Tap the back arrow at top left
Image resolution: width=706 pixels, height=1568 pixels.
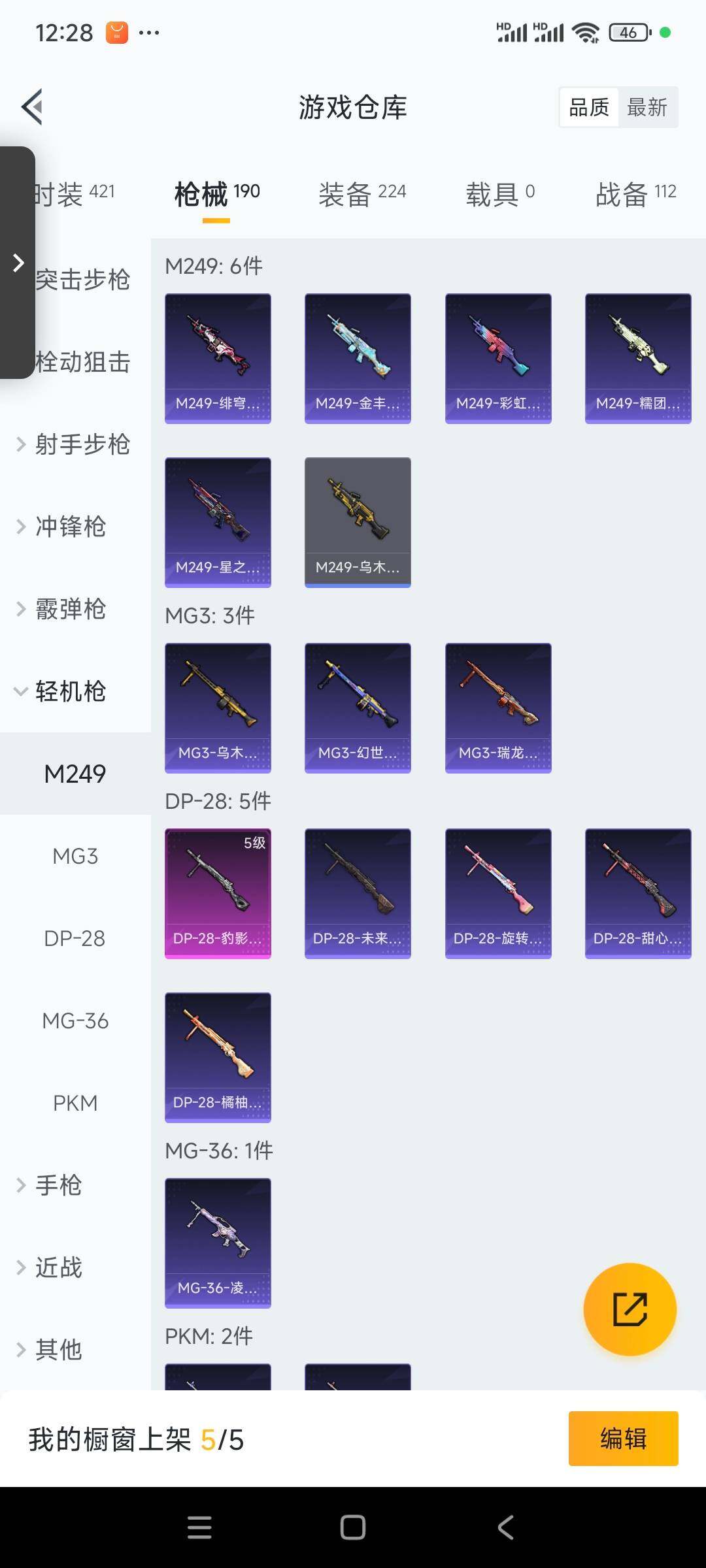pyautogui.click(x=31, y=106)
